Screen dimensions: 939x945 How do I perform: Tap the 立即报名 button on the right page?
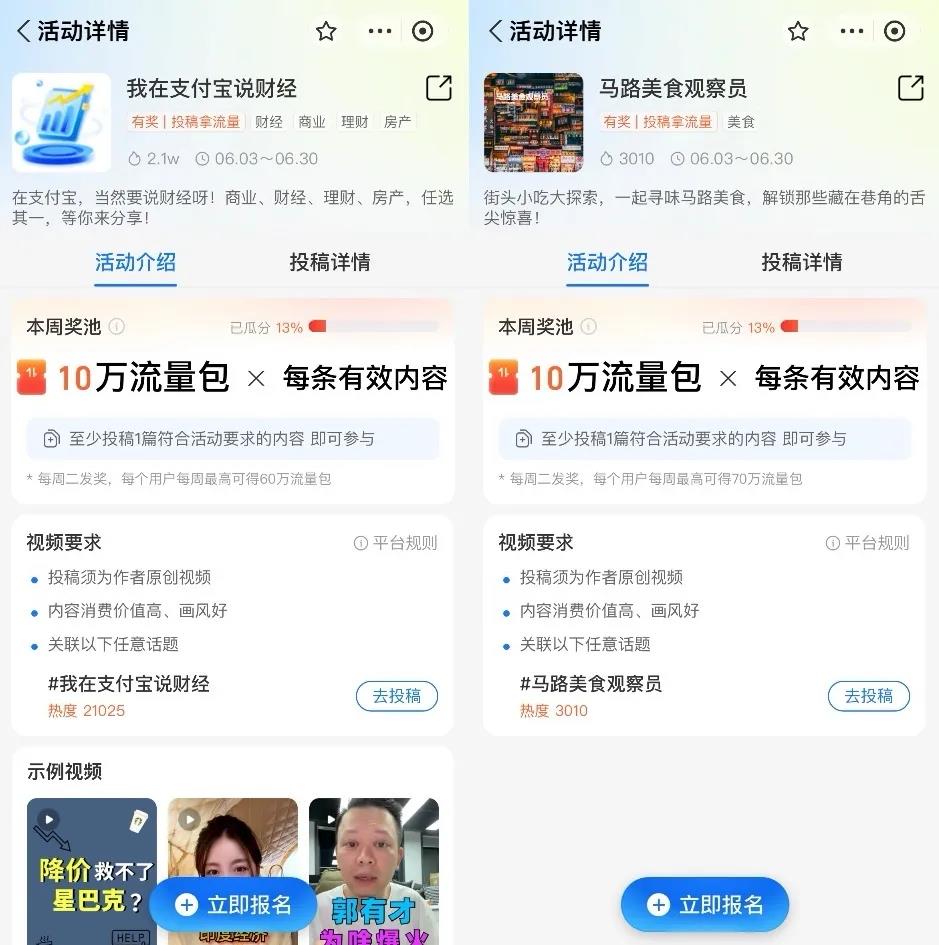pos(705,904)
